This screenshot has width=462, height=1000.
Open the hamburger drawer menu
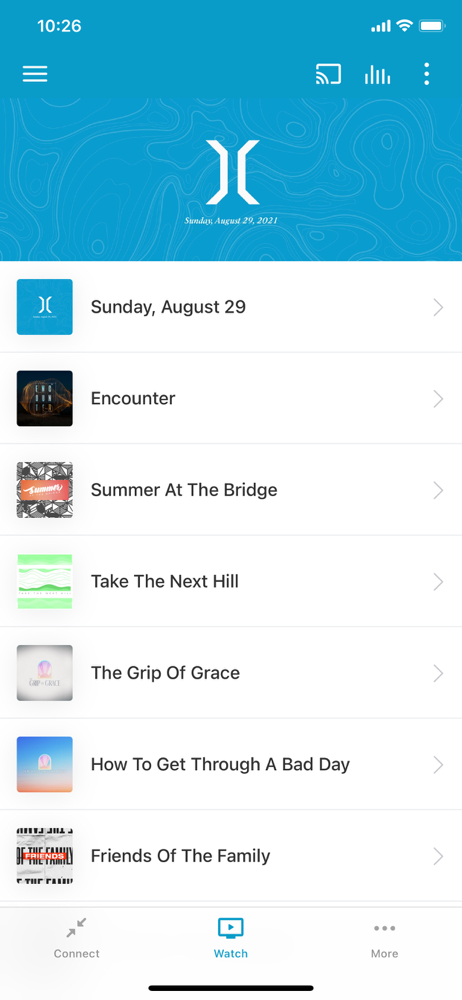pos(35,74)
